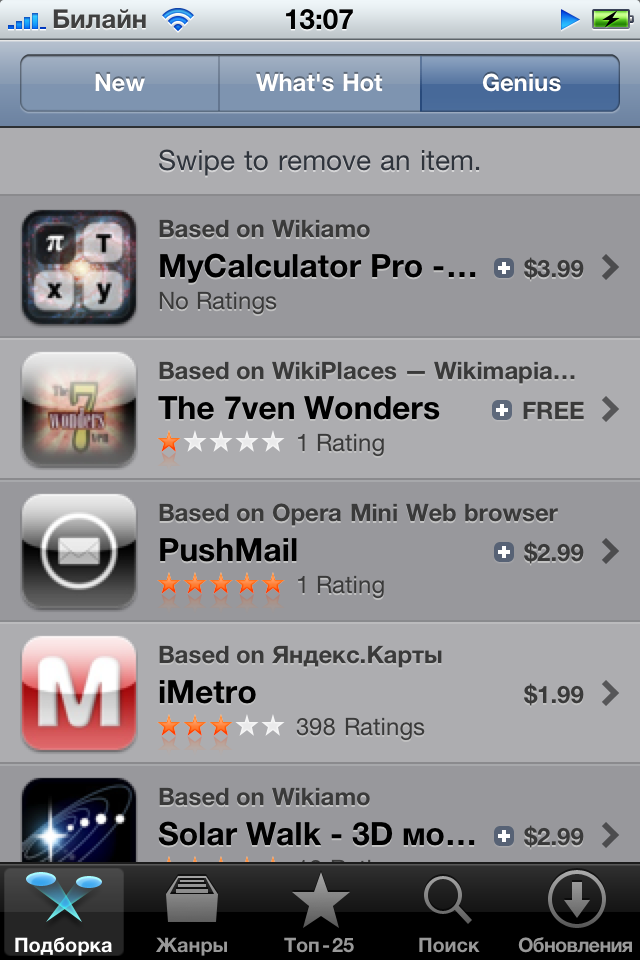The width and height of the screenshot is (640, 960).
Task: Switch to the New segment
Action: point(120,83)
